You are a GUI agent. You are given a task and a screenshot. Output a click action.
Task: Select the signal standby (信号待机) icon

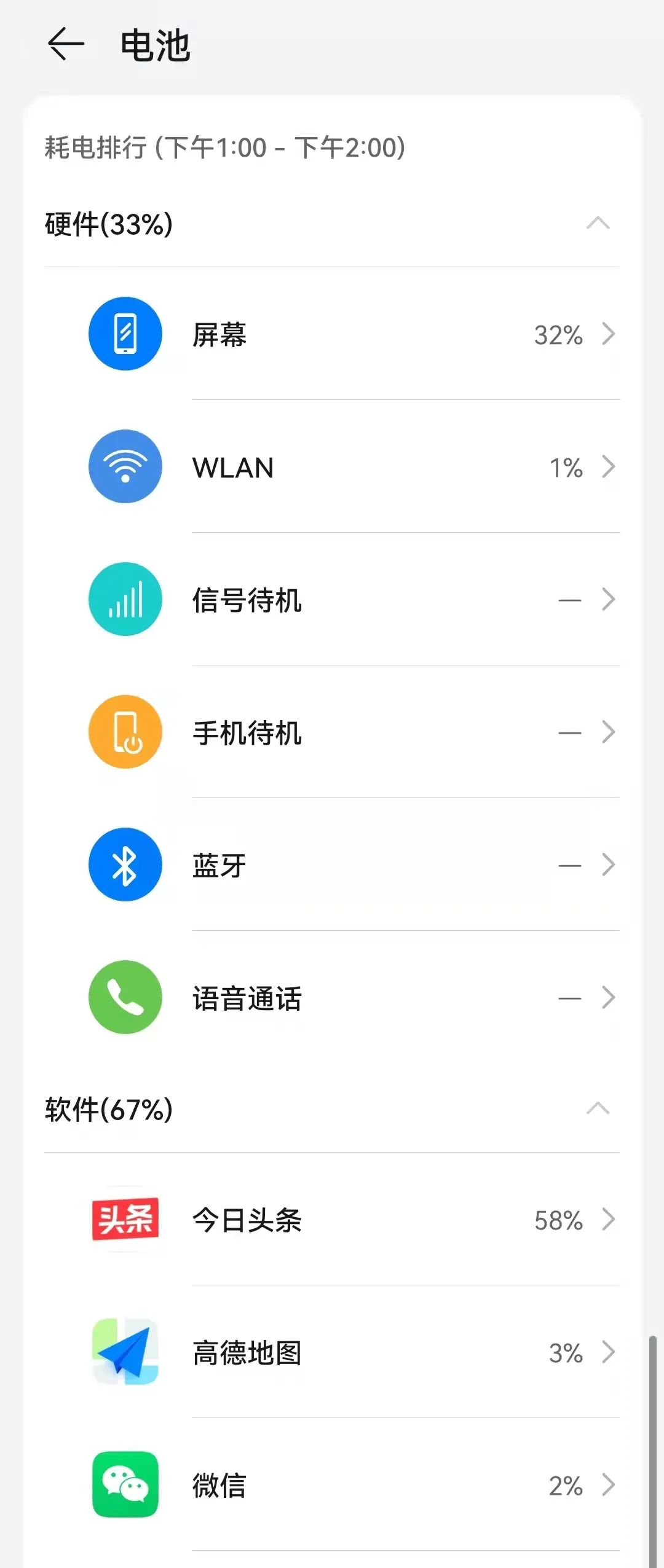point(125,599)
